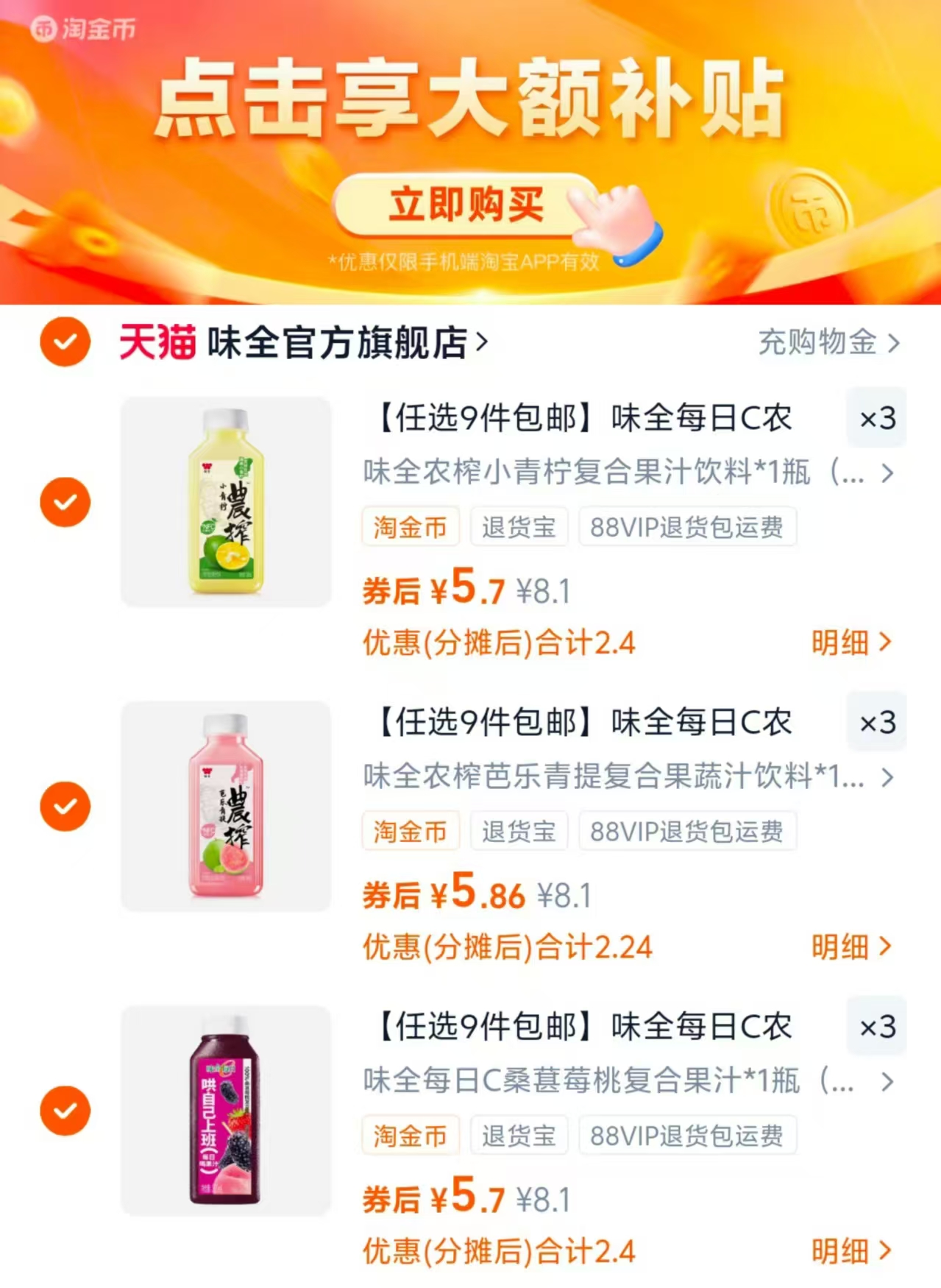Tap the 退货宝 tag on the guava drink item
The image size is (941, 1288).
click(x=519, y=831)
